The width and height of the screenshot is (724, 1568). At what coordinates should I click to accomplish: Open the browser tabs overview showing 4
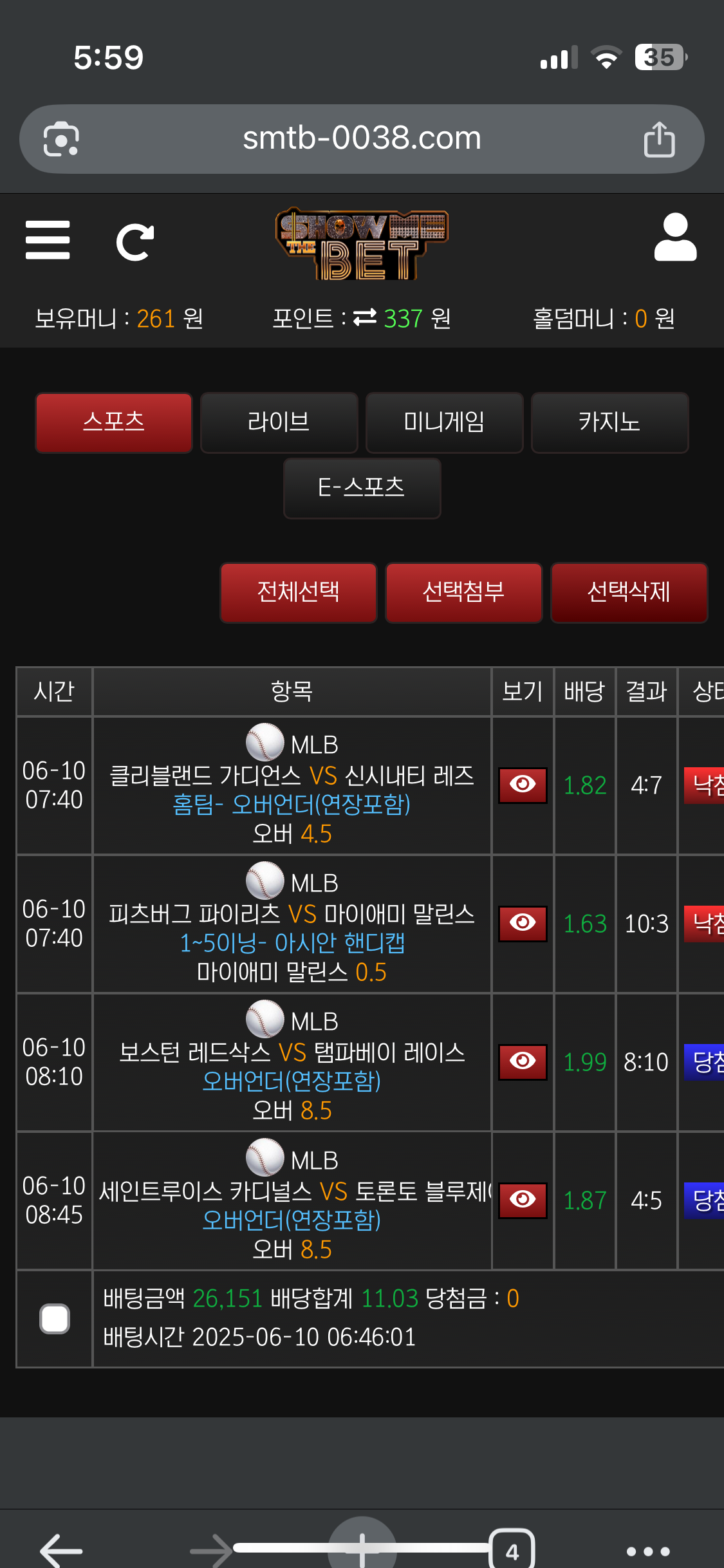pos(512,1550)
